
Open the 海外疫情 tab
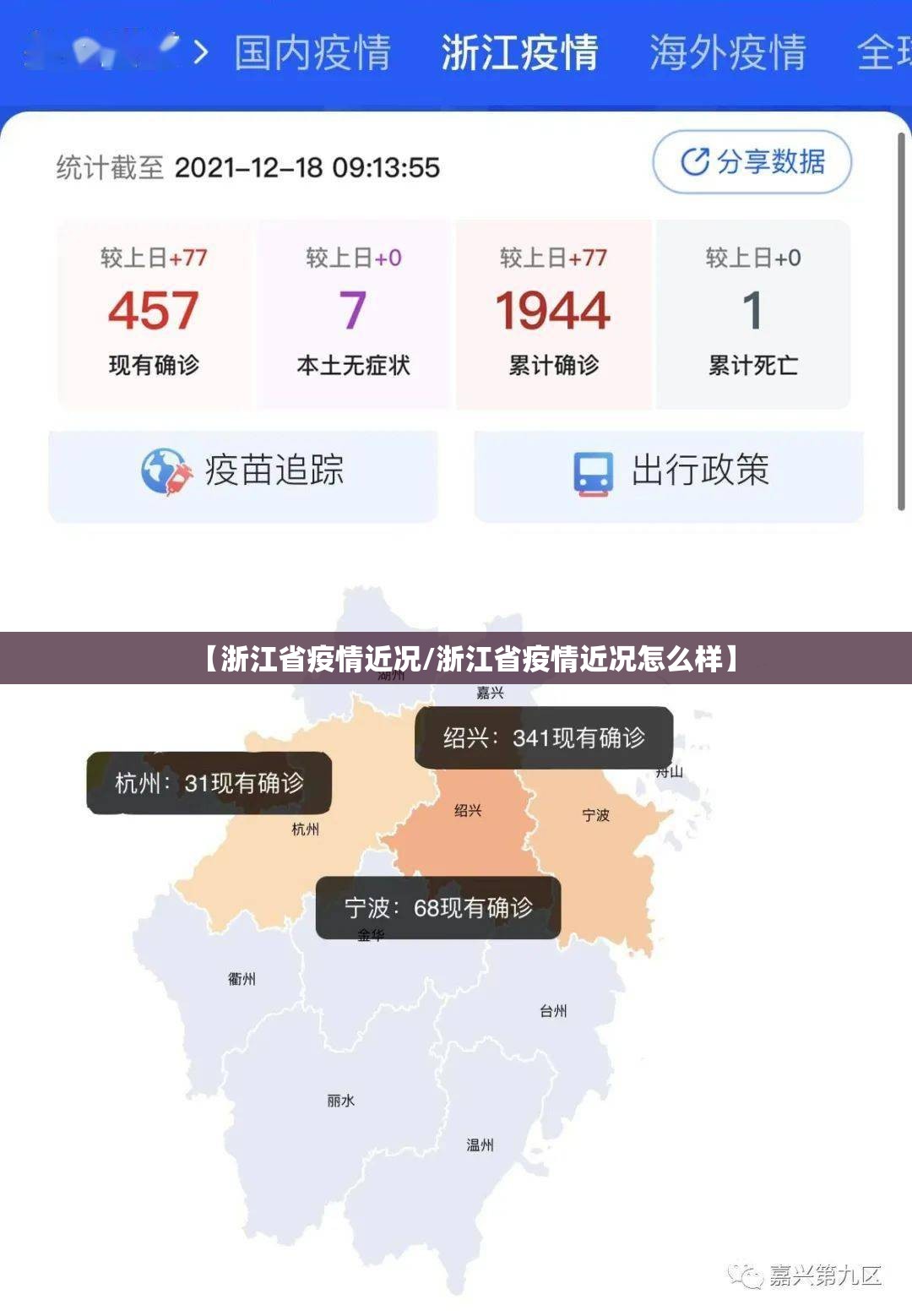[727, 52]
